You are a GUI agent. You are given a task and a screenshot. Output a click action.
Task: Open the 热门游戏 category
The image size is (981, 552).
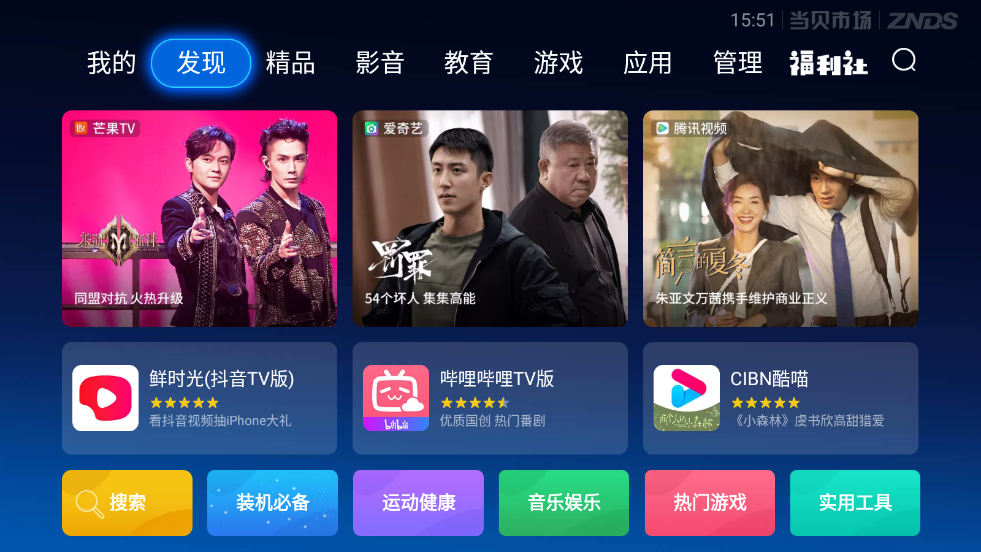pos(709,503)
